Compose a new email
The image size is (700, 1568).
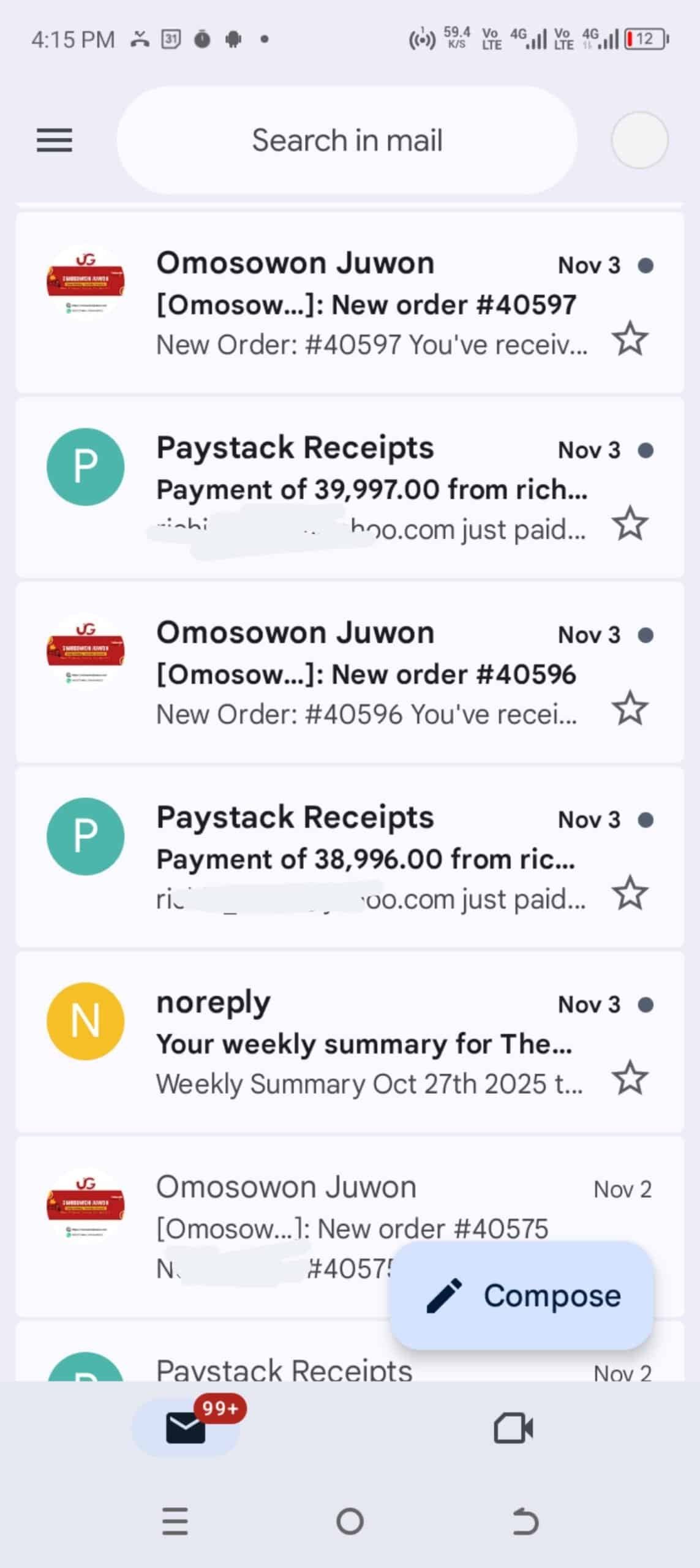coord(522,1295)
